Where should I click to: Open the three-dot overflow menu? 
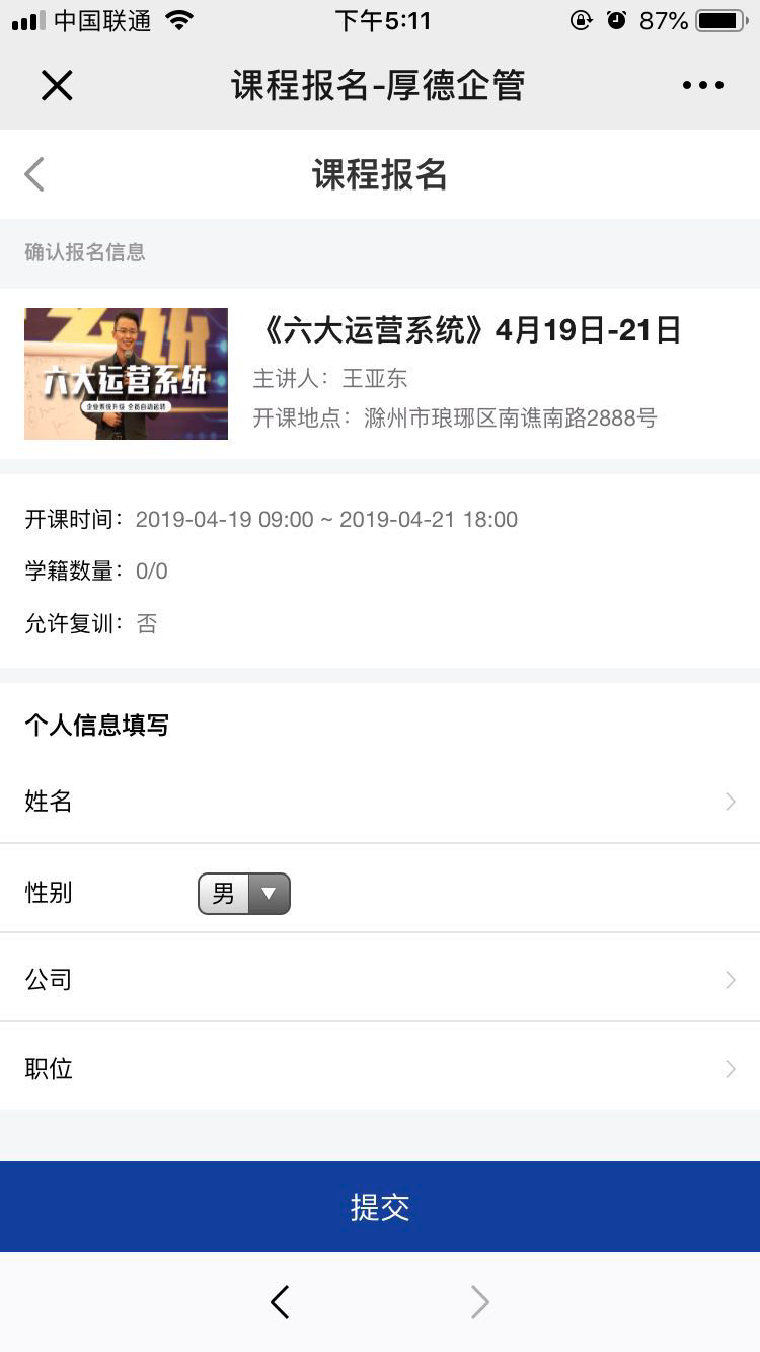tap(703, 86)
